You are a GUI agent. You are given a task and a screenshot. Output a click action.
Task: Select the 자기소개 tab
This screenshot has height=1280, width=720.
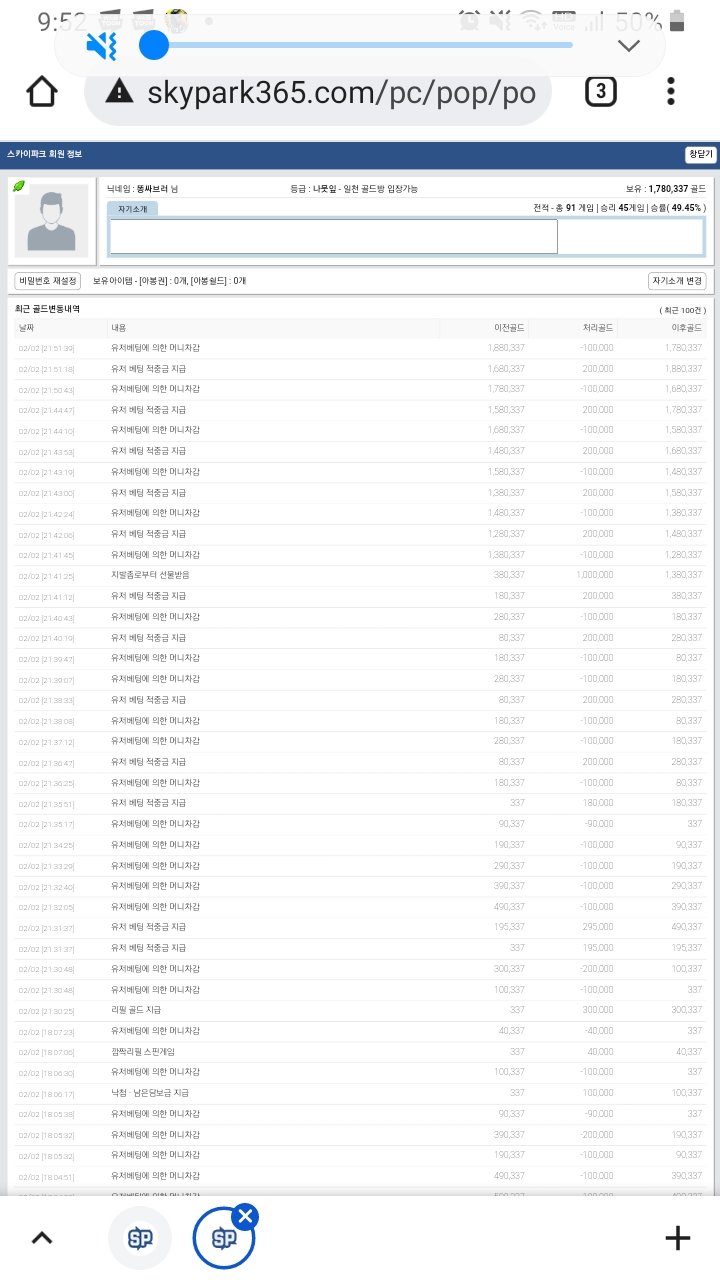click(x=132, y=209)
